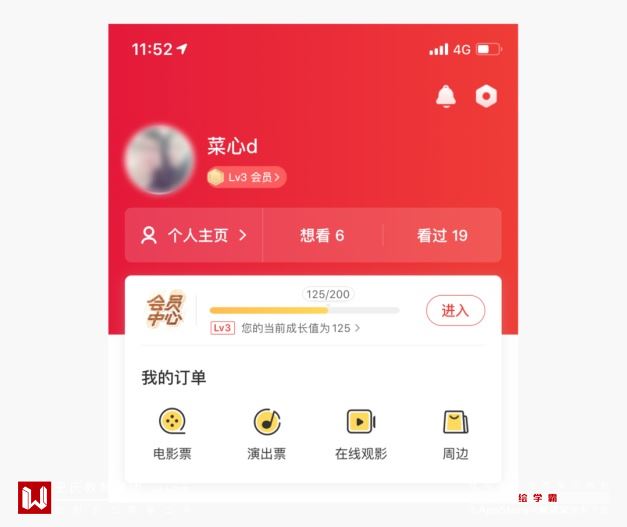View the 想看 6 list
This screenshot has height=527, width=627.
click(x=322, y=236)
